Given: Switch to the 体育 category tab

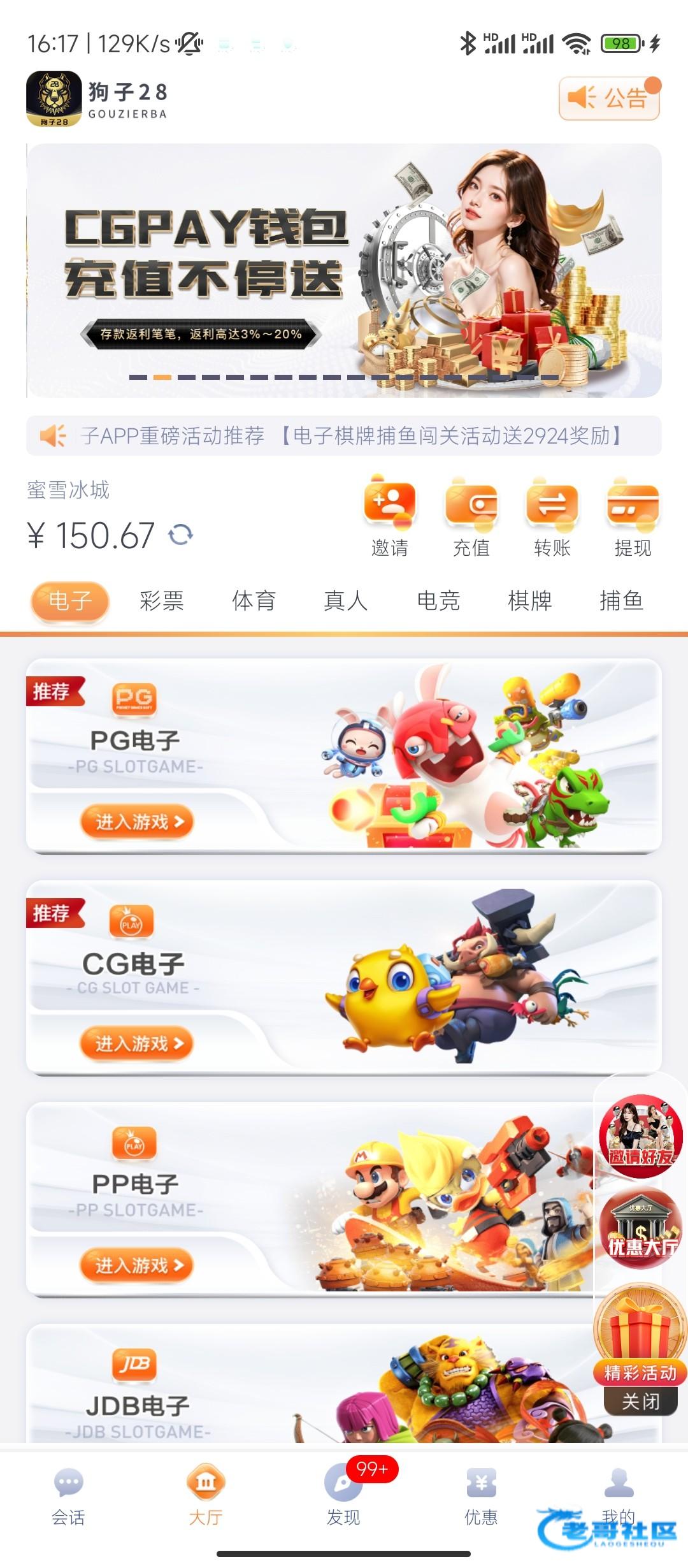Looking at the screenshot, I should [254, 600].
